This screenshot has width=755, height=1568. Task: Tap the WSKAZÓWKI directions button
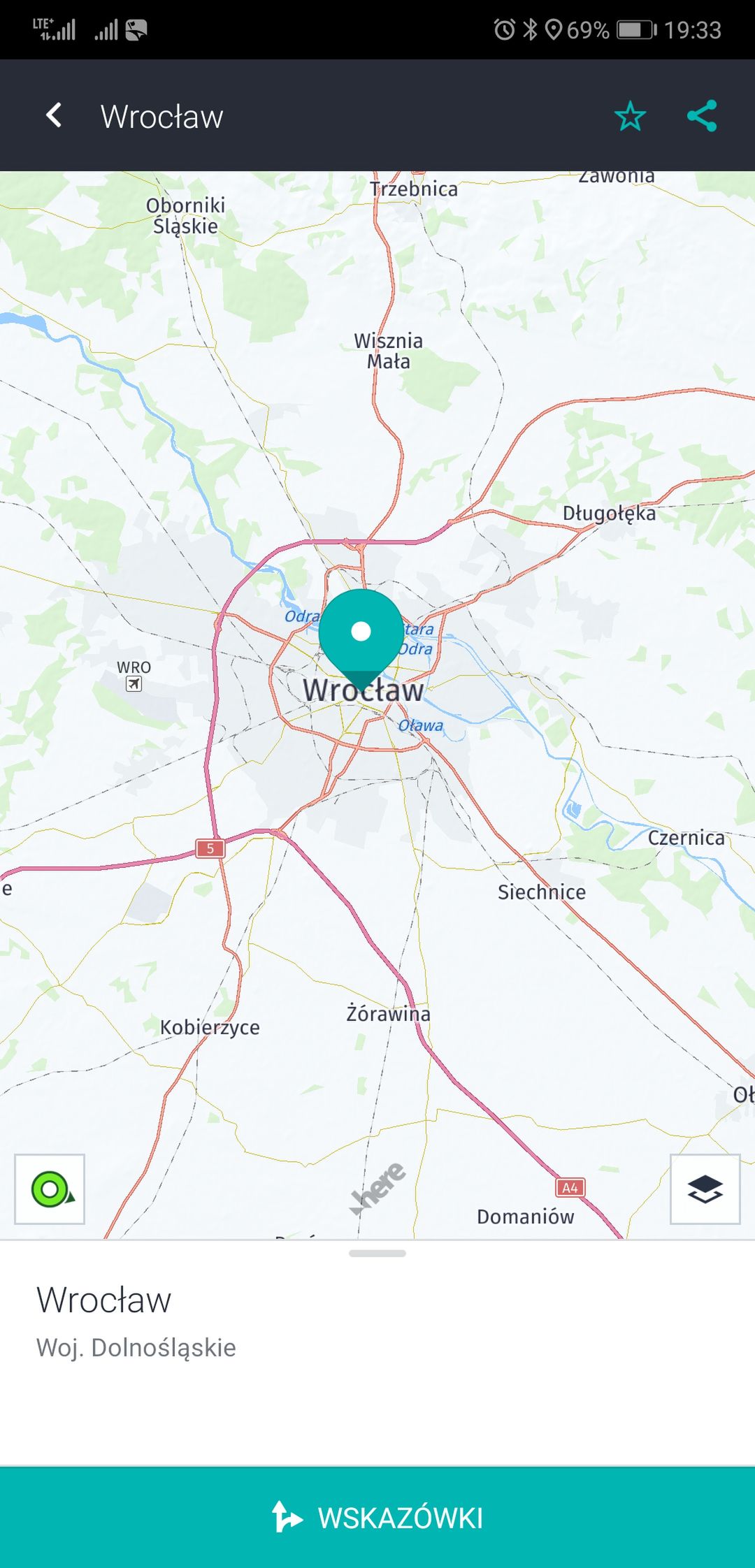(x=377, y=1518)
